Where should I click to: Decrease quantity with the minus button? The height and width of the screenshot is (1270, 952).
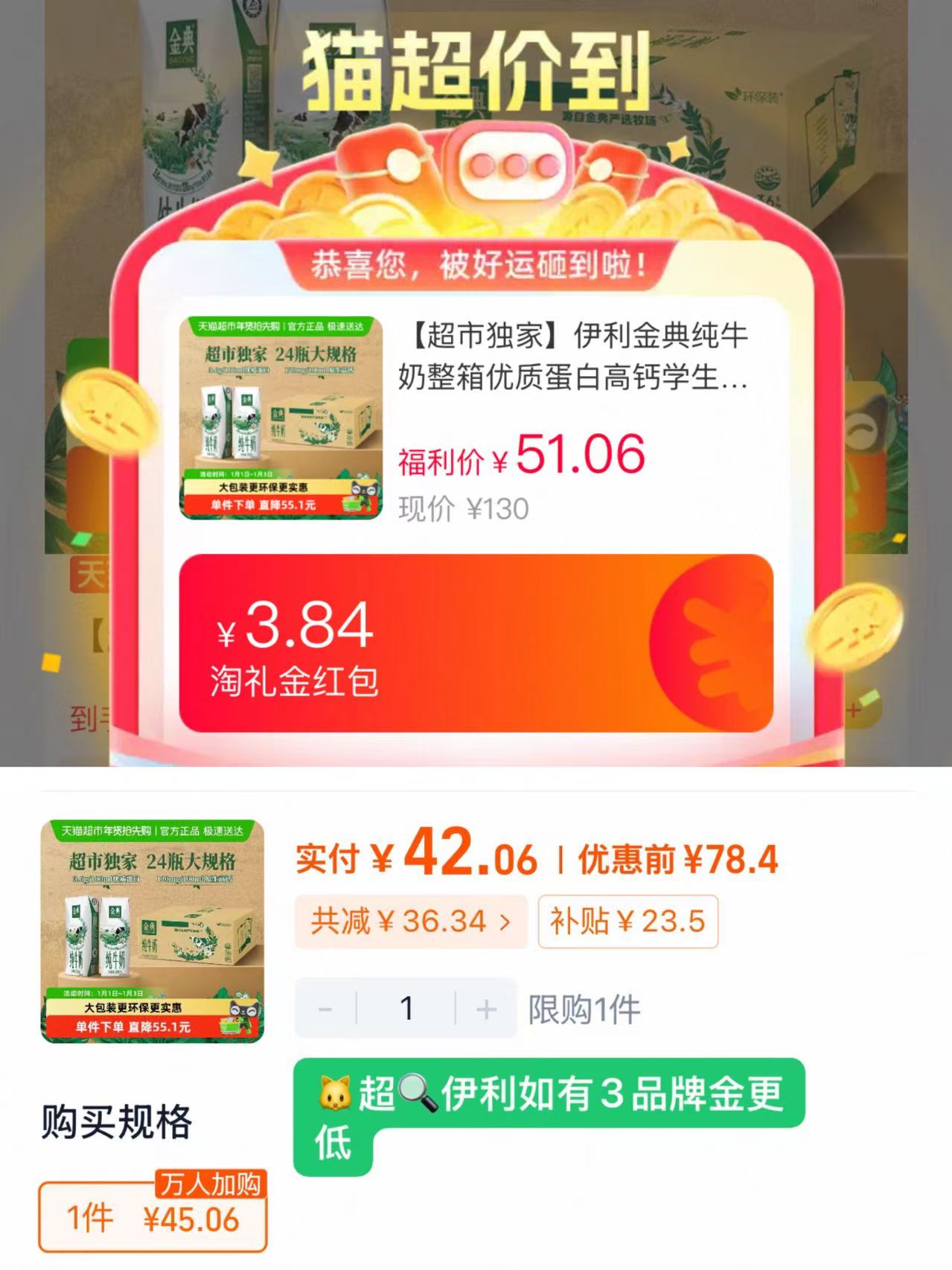click(x=325, y=1008)
